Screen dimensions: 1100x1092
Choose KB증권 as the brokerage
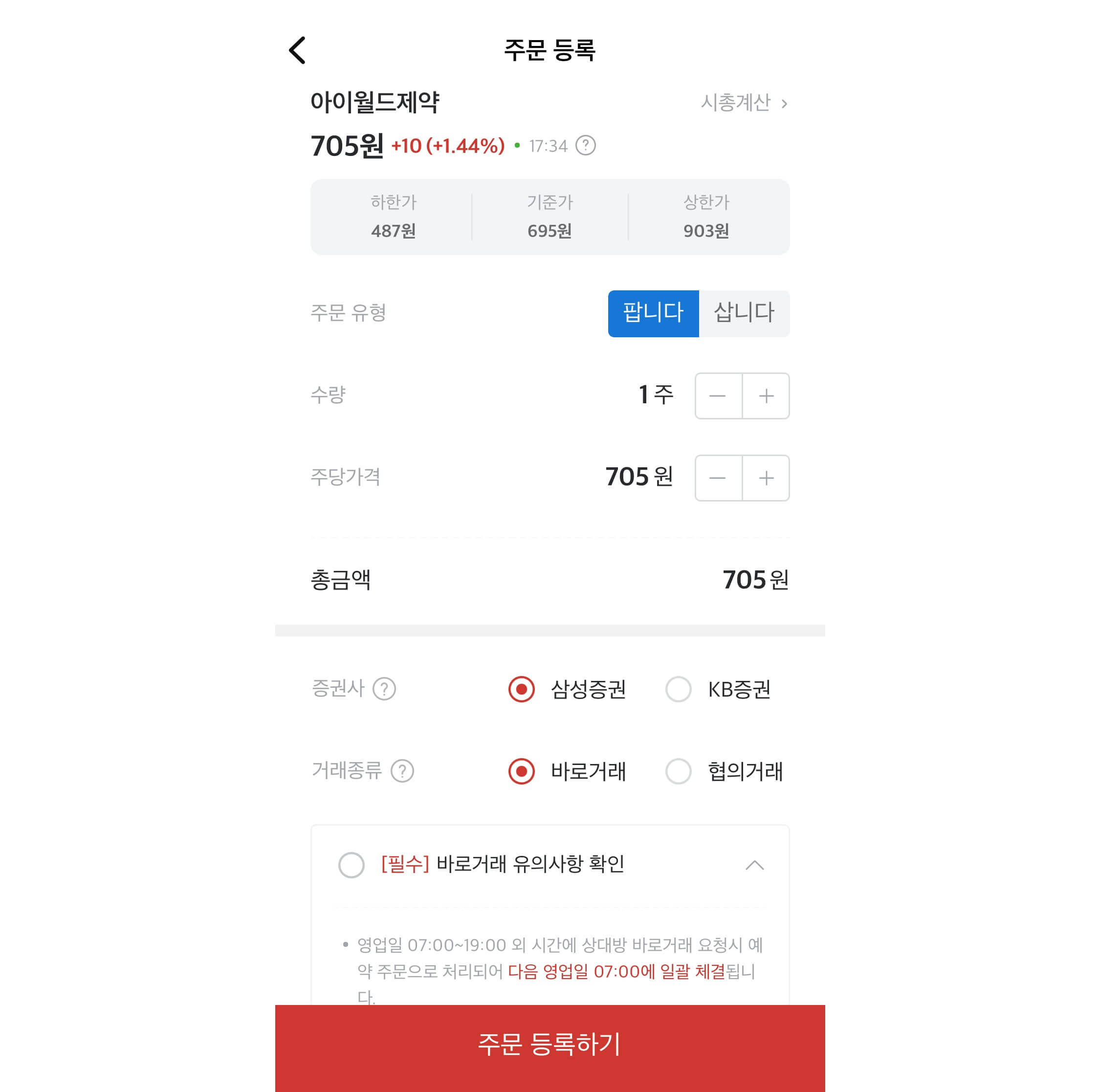(x=678, y=689)
